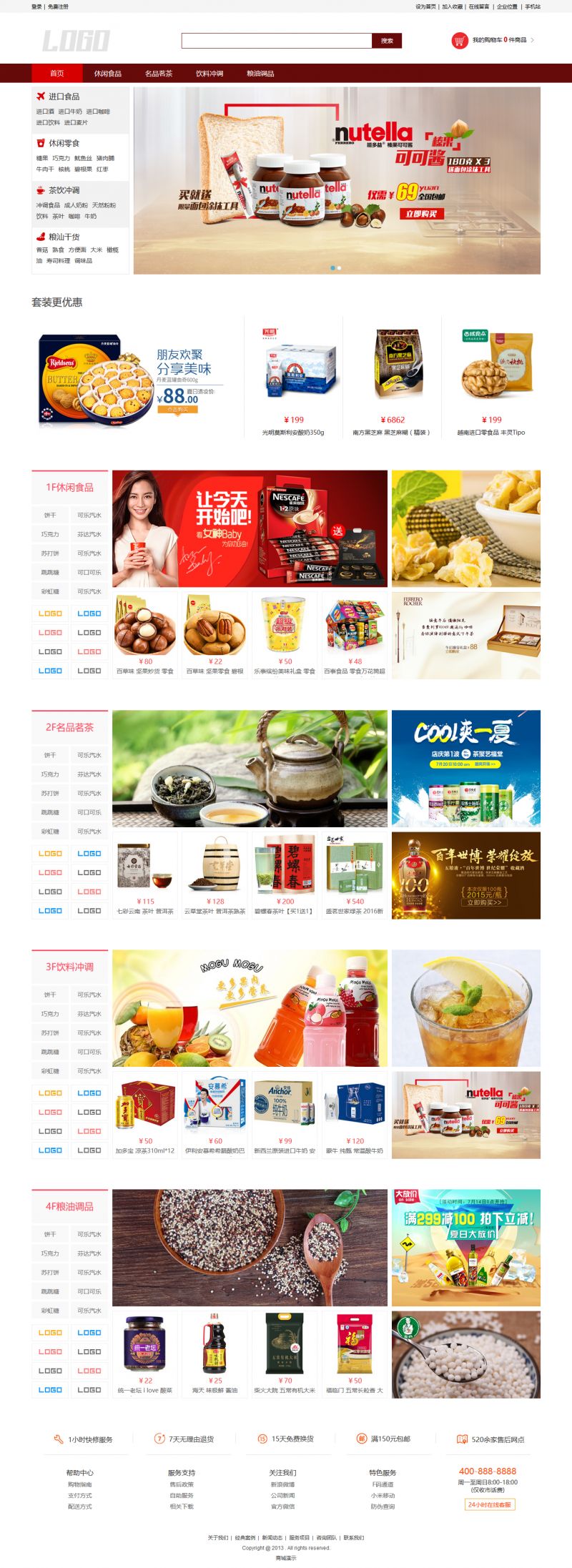The width and height of the screenshot is (572, 1568).
Task: Tap the search input field
Action: 276,41
